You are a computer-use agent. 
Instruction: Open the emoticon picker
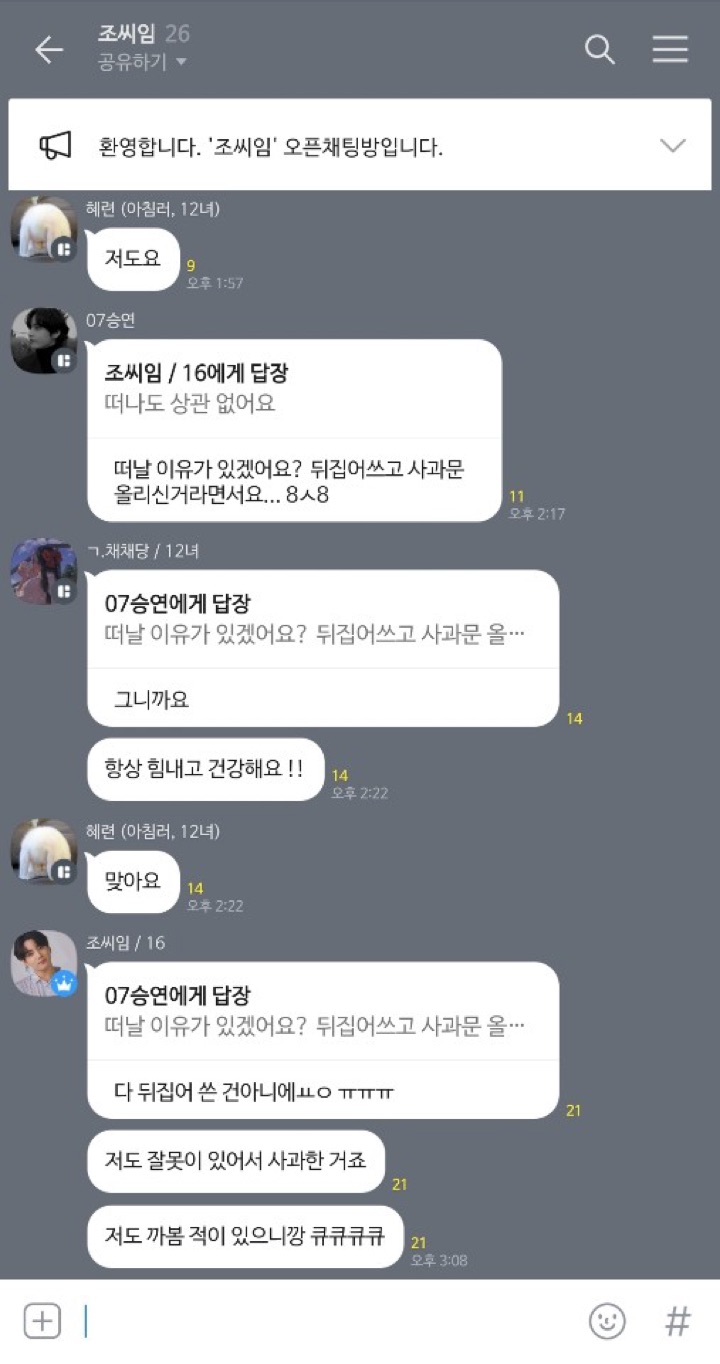tap(607, 1321)
